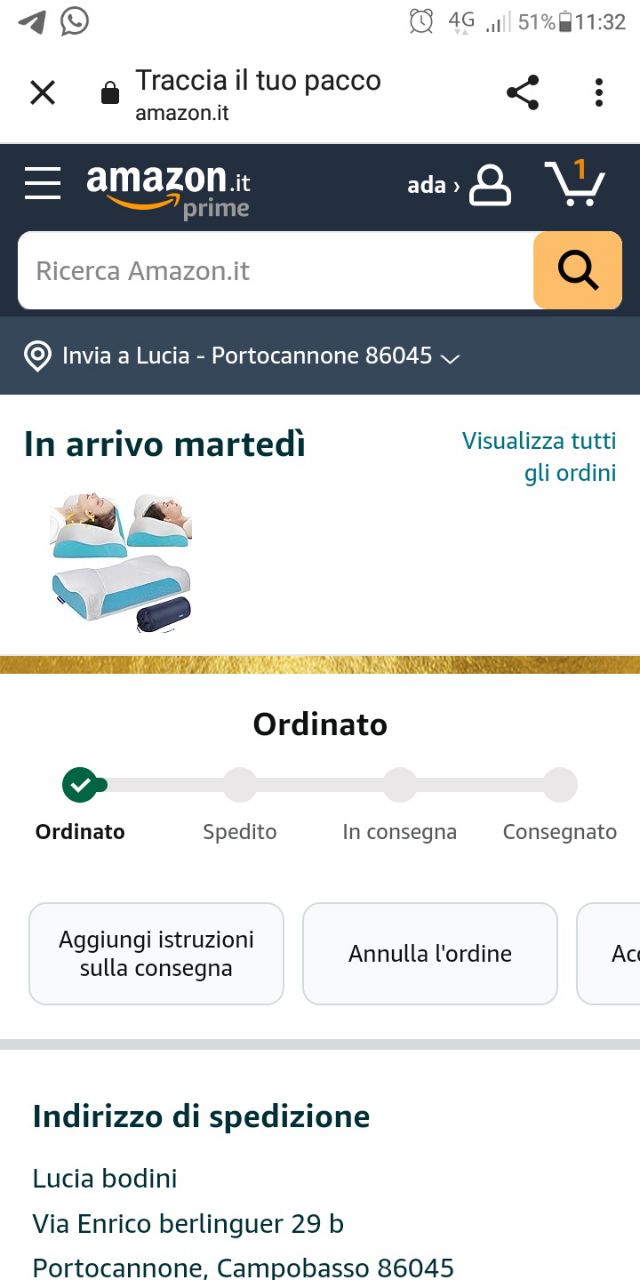This screenshot has height=1280, width=640.
Task: Share this Amazon tracking page
Action: 522,93
